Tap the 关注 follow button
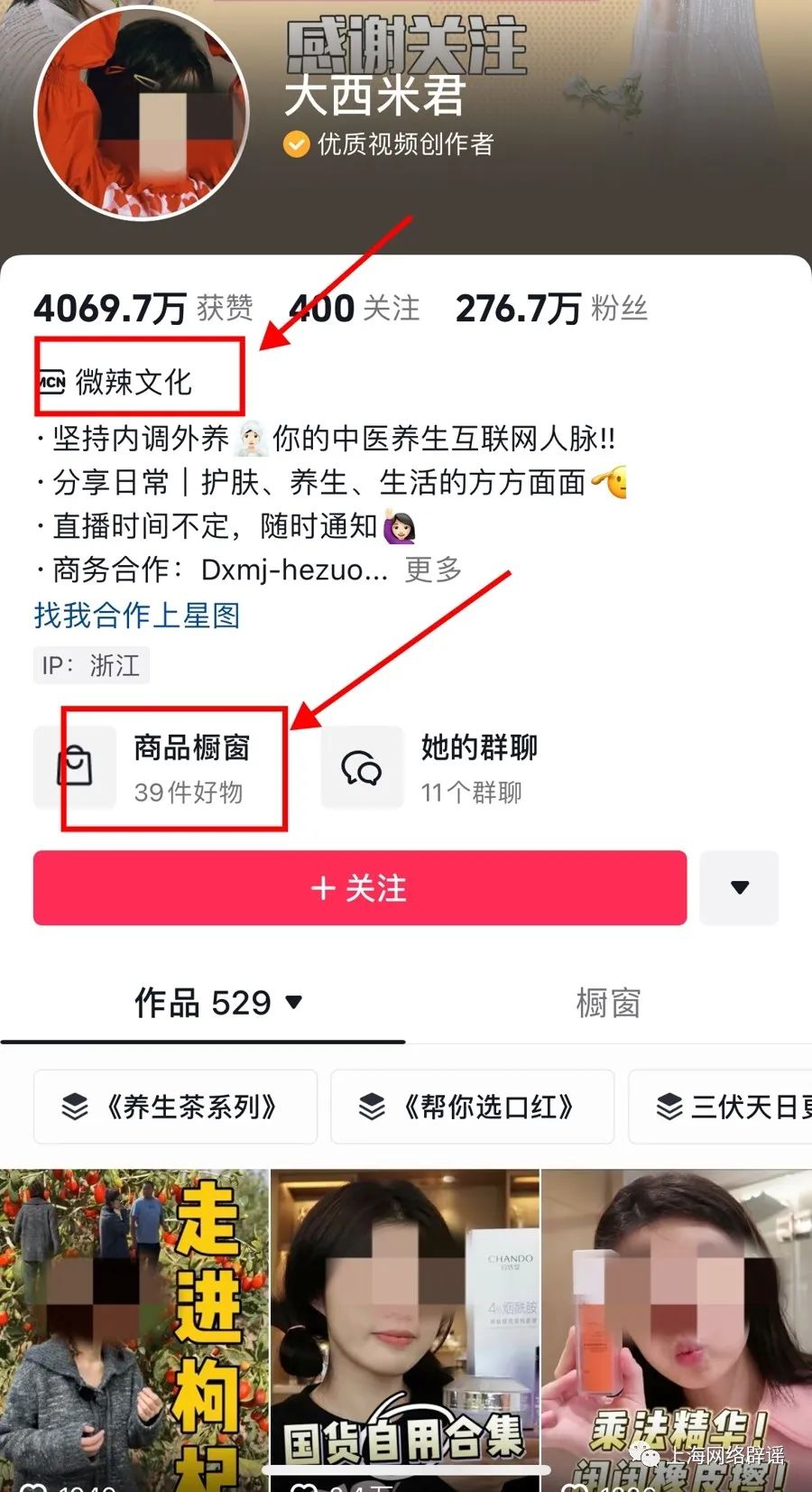The width and height of the screenshot is (812, 1492). pyautogui.click(x=359, y=888)
